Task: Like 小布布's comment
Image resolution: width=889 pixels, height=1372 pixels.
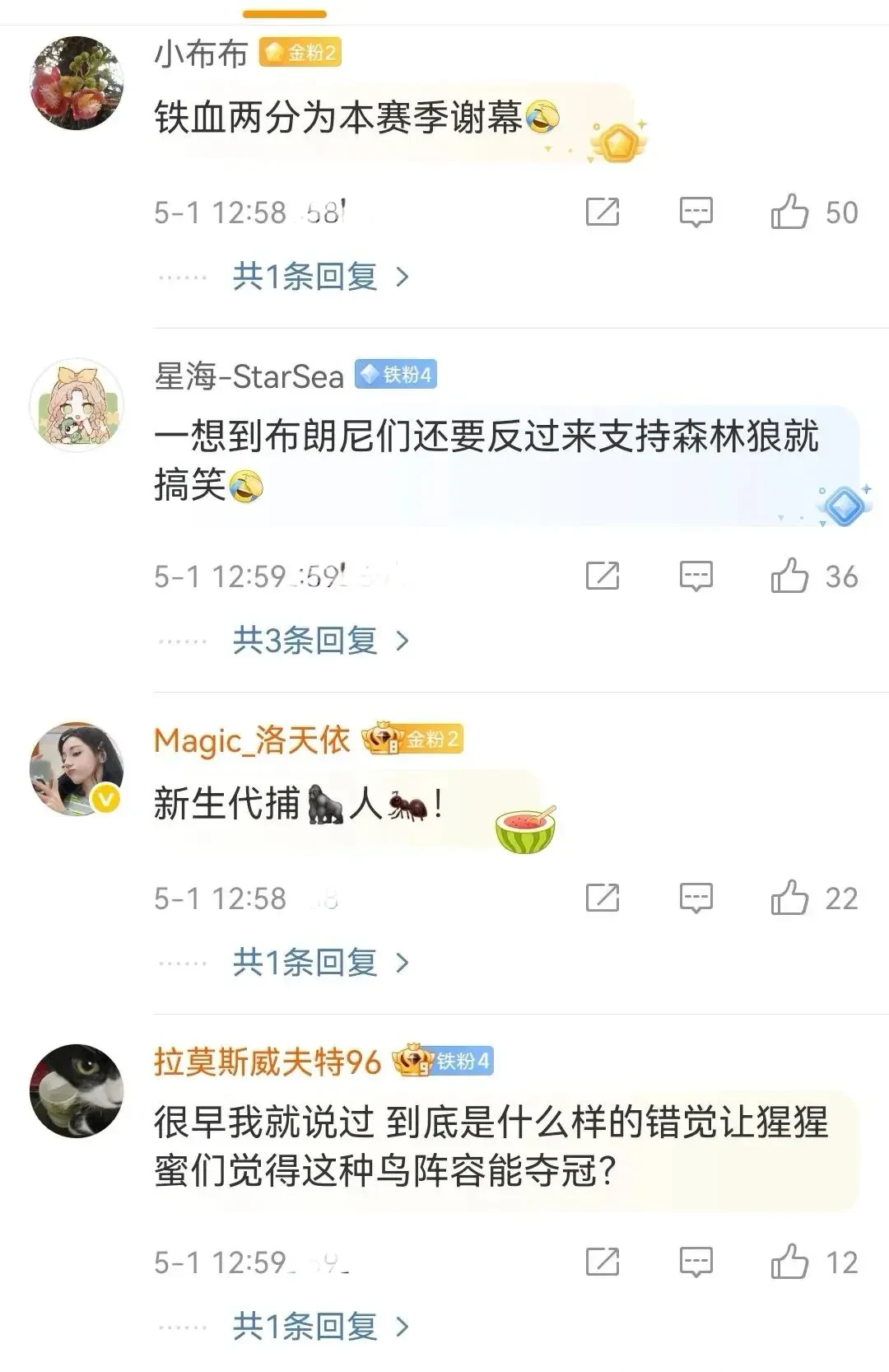Action: (789, 212)
